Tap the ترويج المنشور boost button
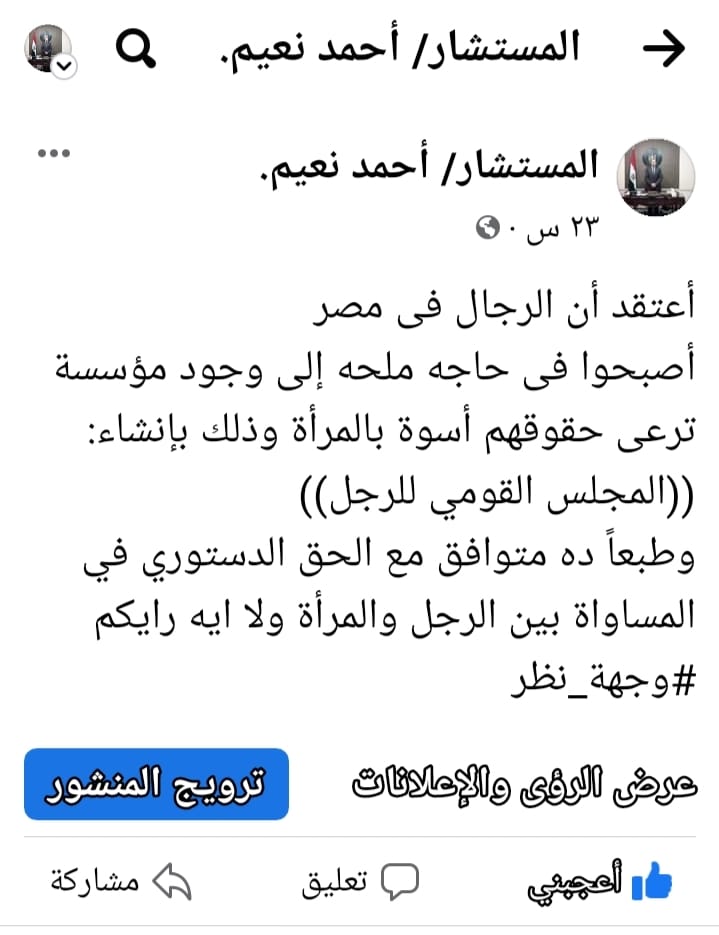Image resolution: width=719 pixels, height=935 pixels. (157, 784)
